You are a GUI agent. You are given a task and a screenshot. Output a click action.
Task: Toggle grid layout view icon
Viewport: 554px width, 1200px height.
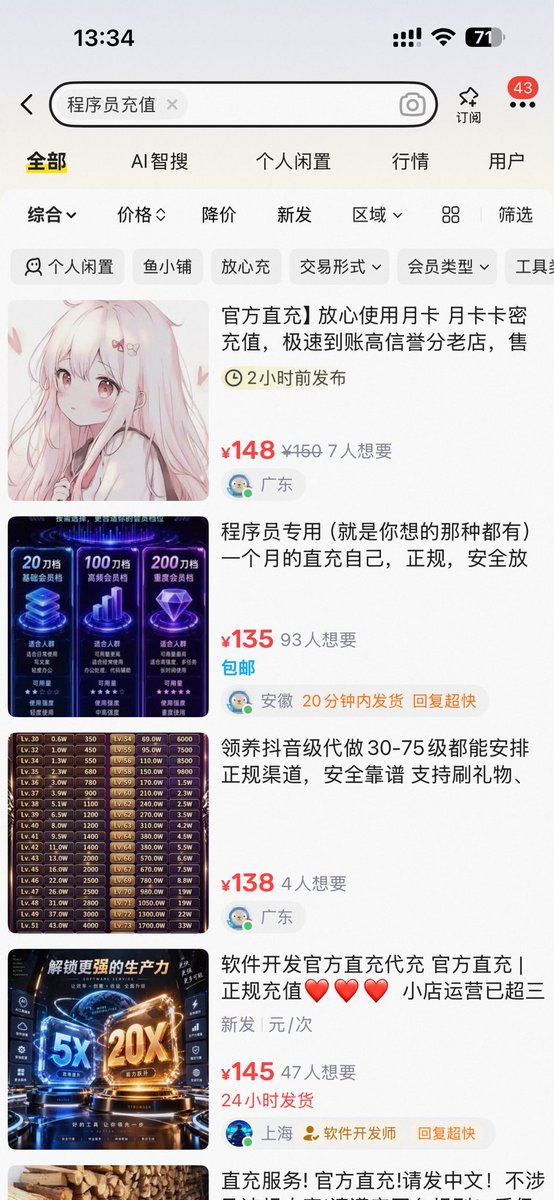[451, 215]
